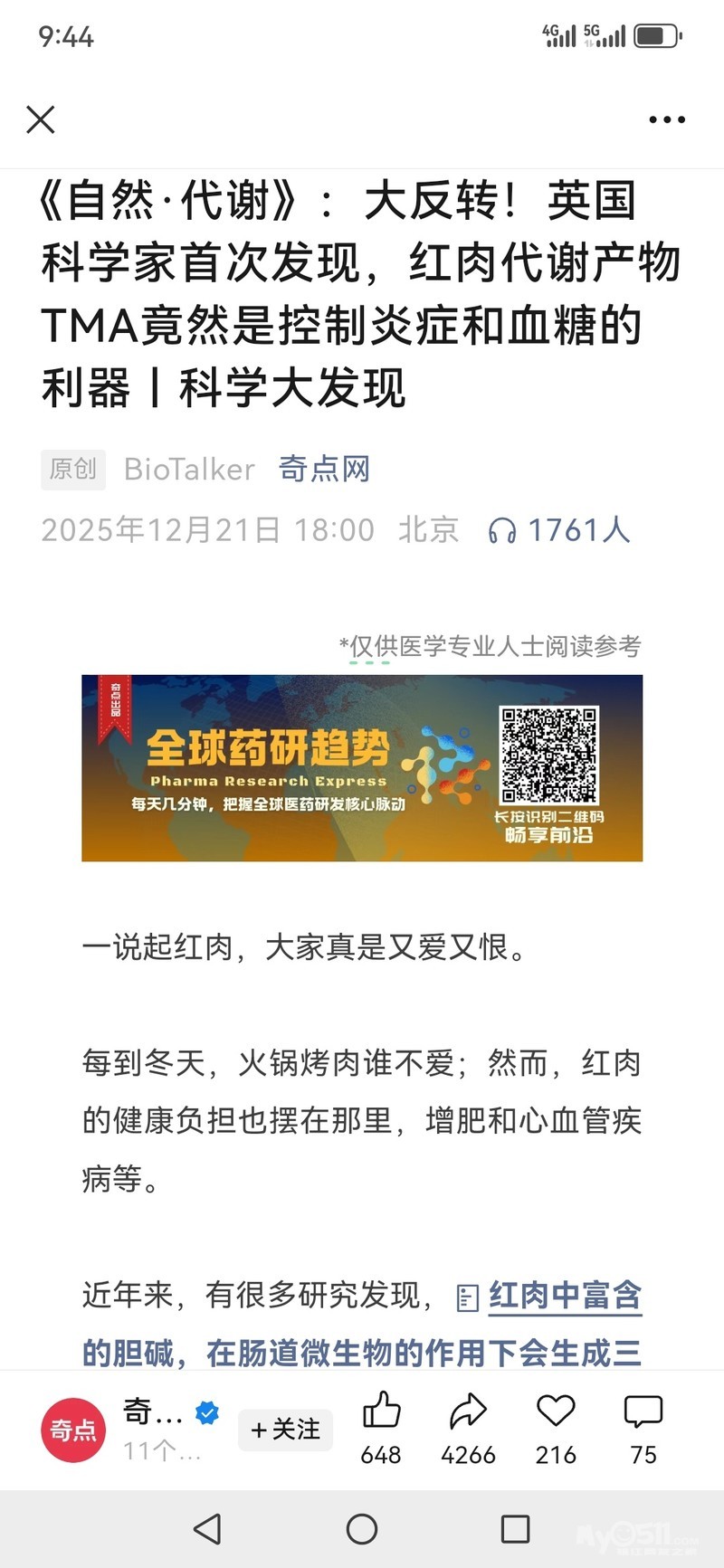Screen dimensions: 724x1568
Task: Go to the system home screen
Action: 362,1529
